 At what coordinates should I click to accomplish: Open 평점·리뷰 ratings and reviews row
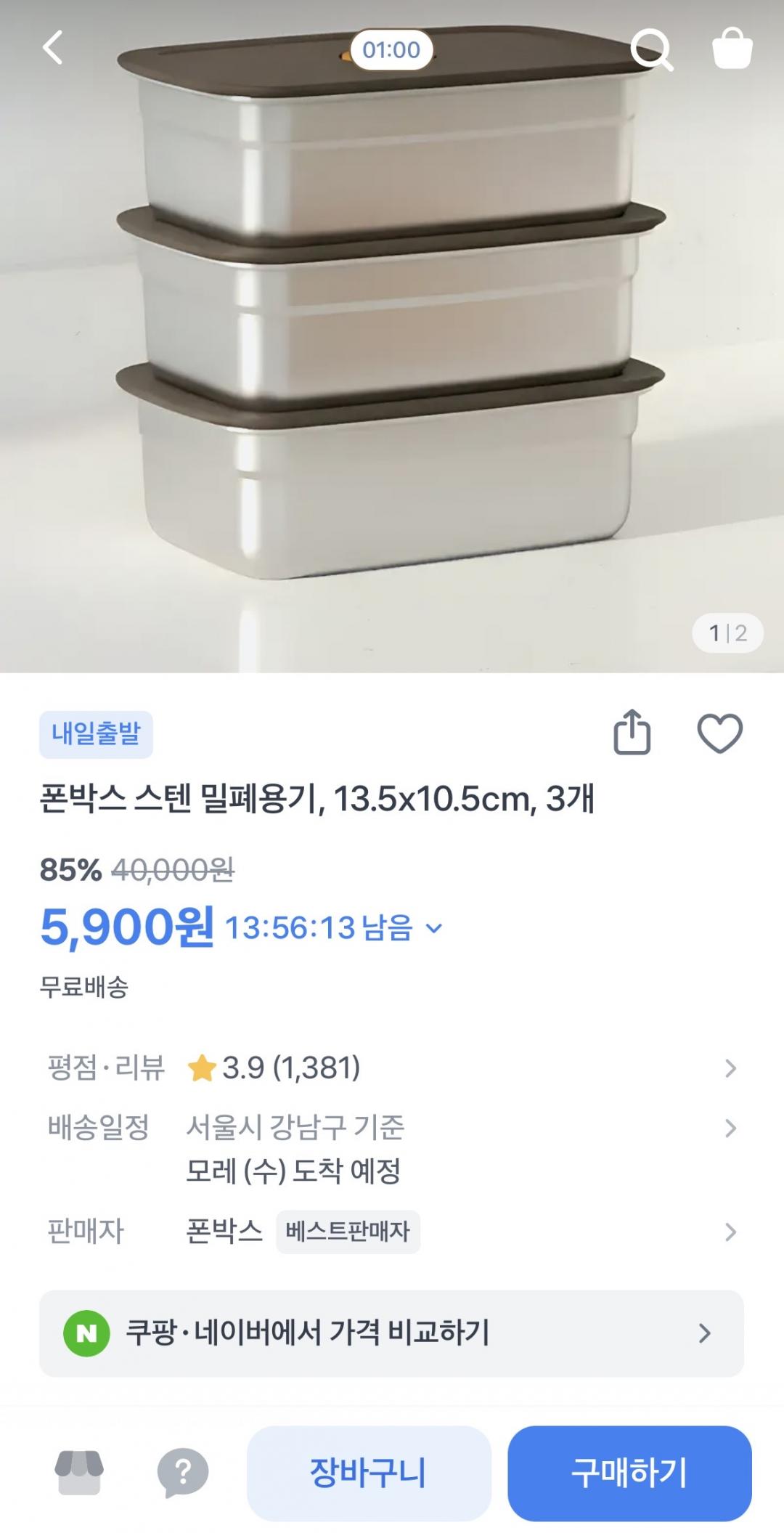[392, 1068]
